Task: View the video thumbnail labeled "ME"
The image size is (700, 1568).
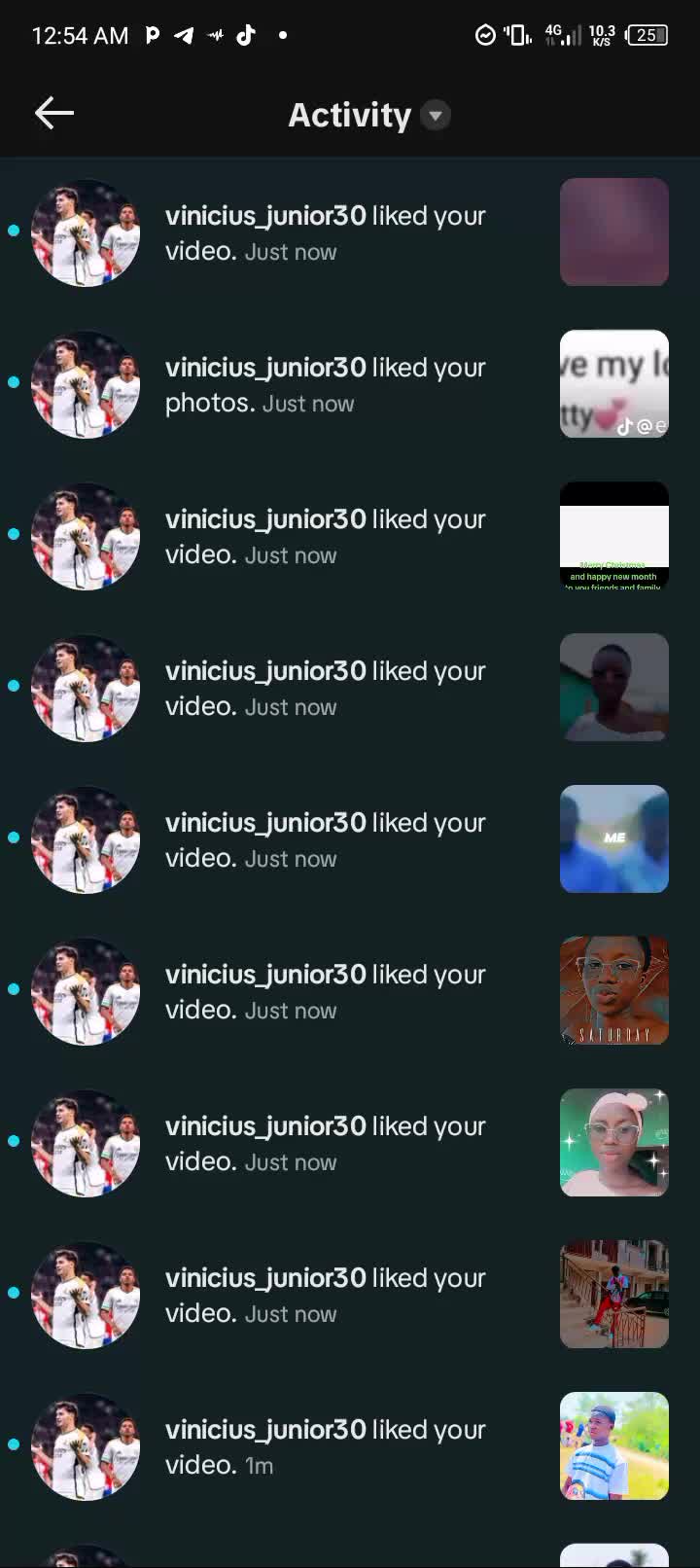Action: tap(613, 838)
